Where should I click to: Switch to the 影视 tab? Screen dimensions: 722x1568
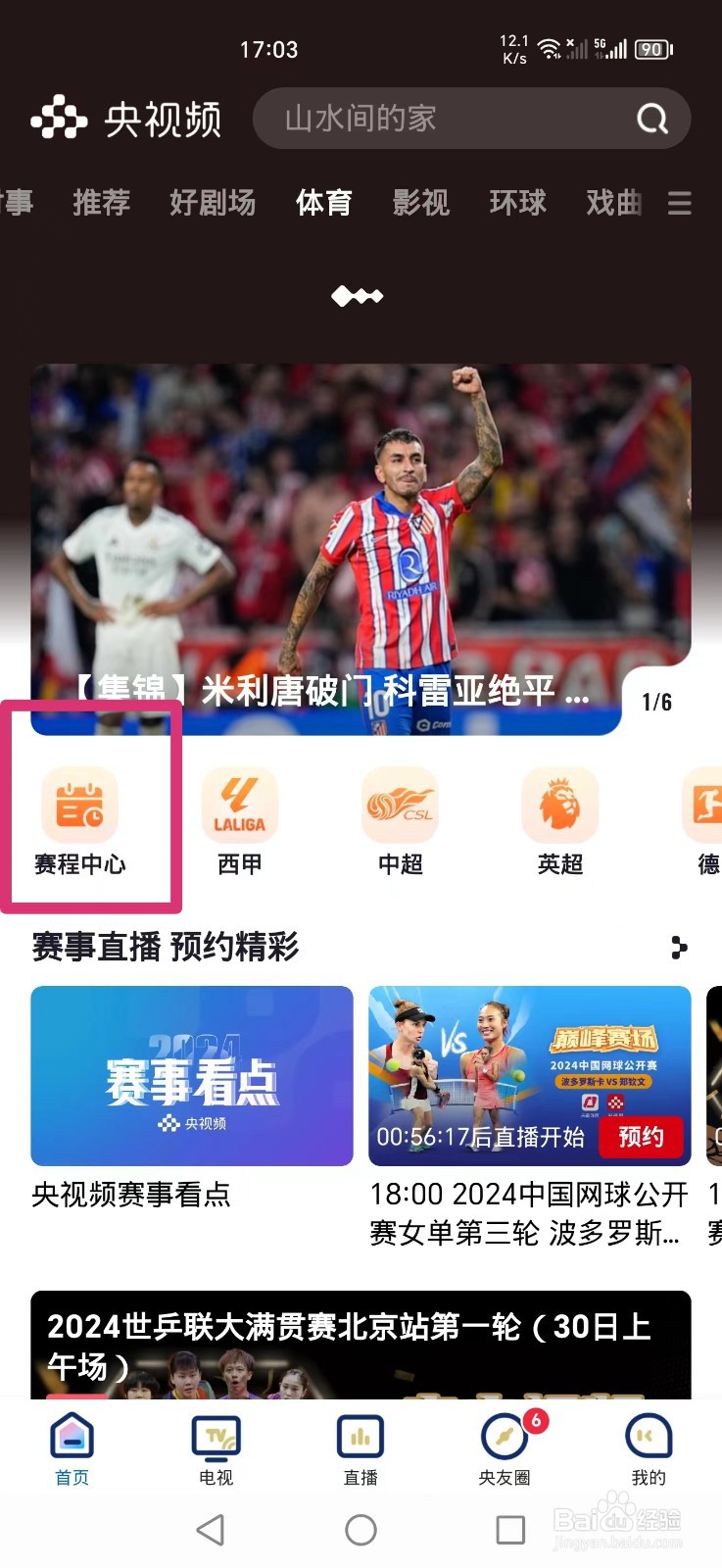420,203
